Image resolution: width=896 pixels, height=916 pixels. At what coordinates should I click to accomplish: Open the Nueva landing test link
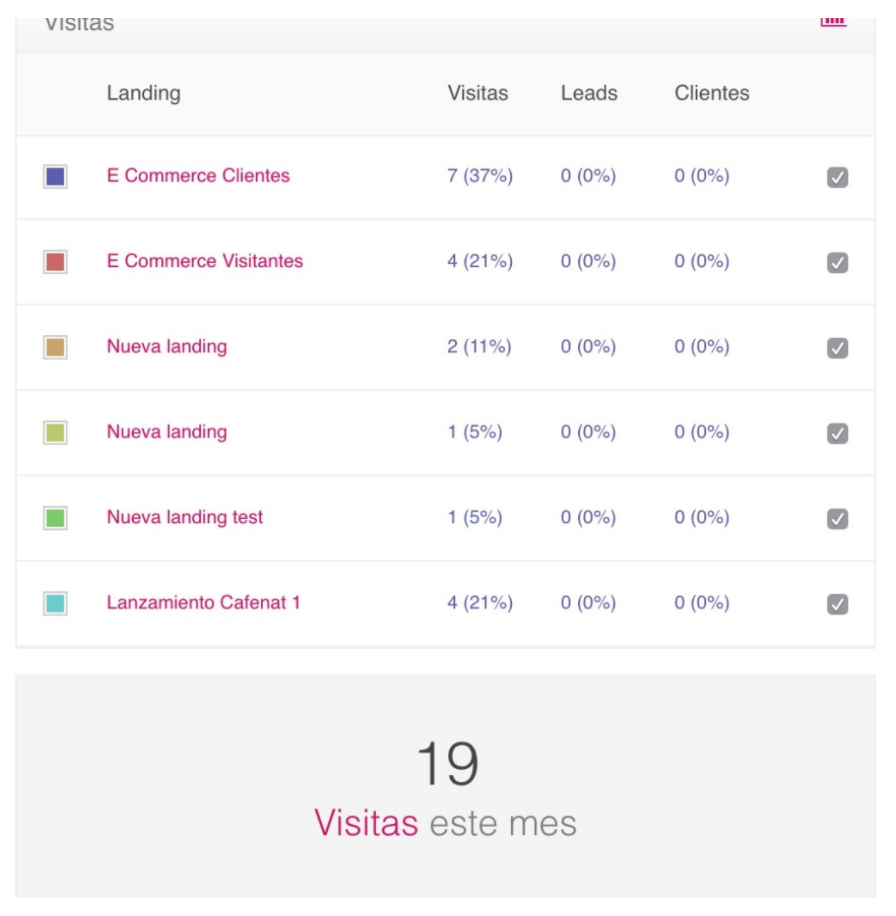click(x=185, y=518)
